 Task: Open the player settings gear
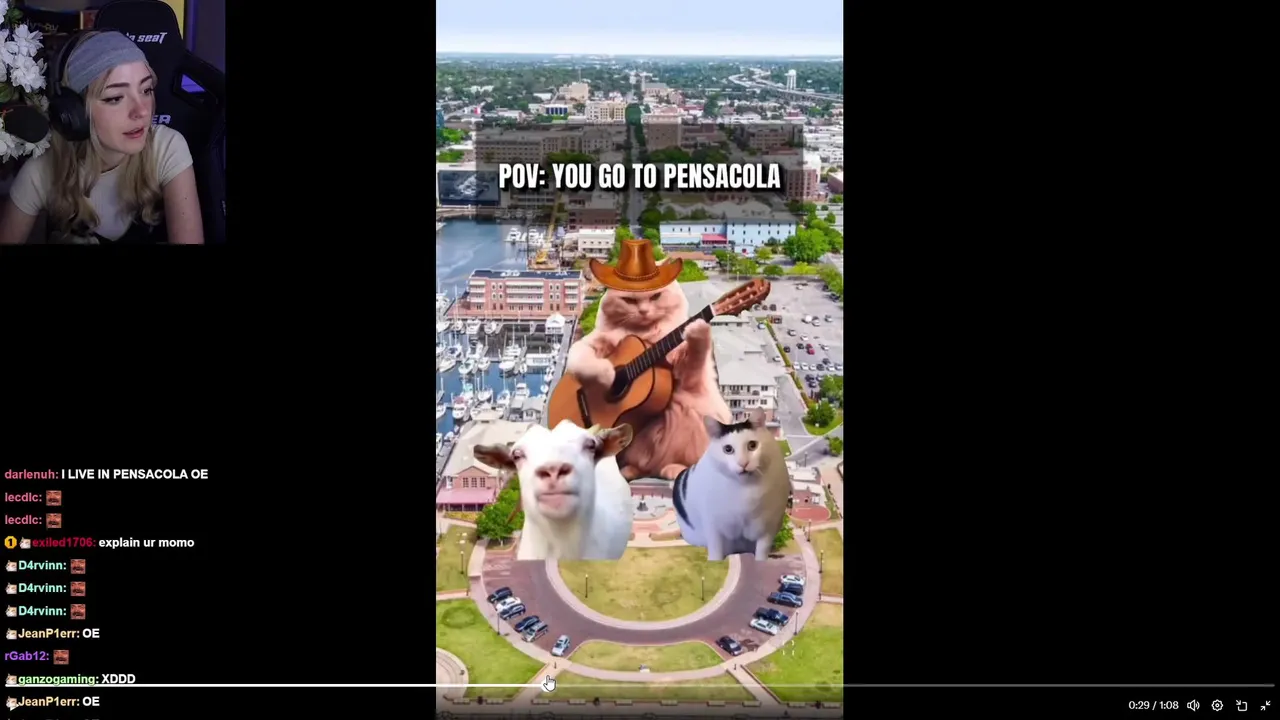pos(1217,705)
